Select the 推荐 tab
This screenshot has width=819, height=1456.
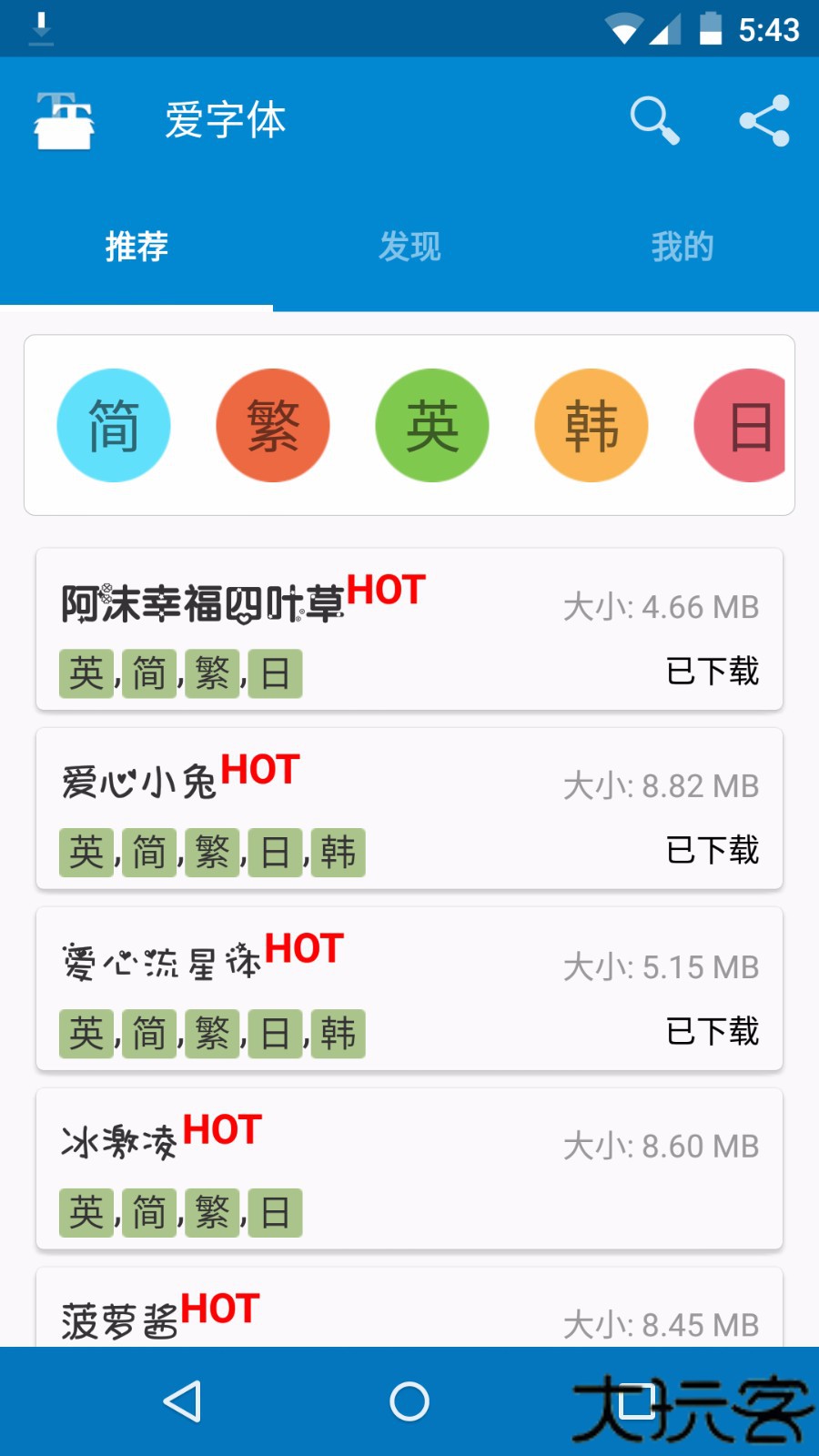coord(136,246)
